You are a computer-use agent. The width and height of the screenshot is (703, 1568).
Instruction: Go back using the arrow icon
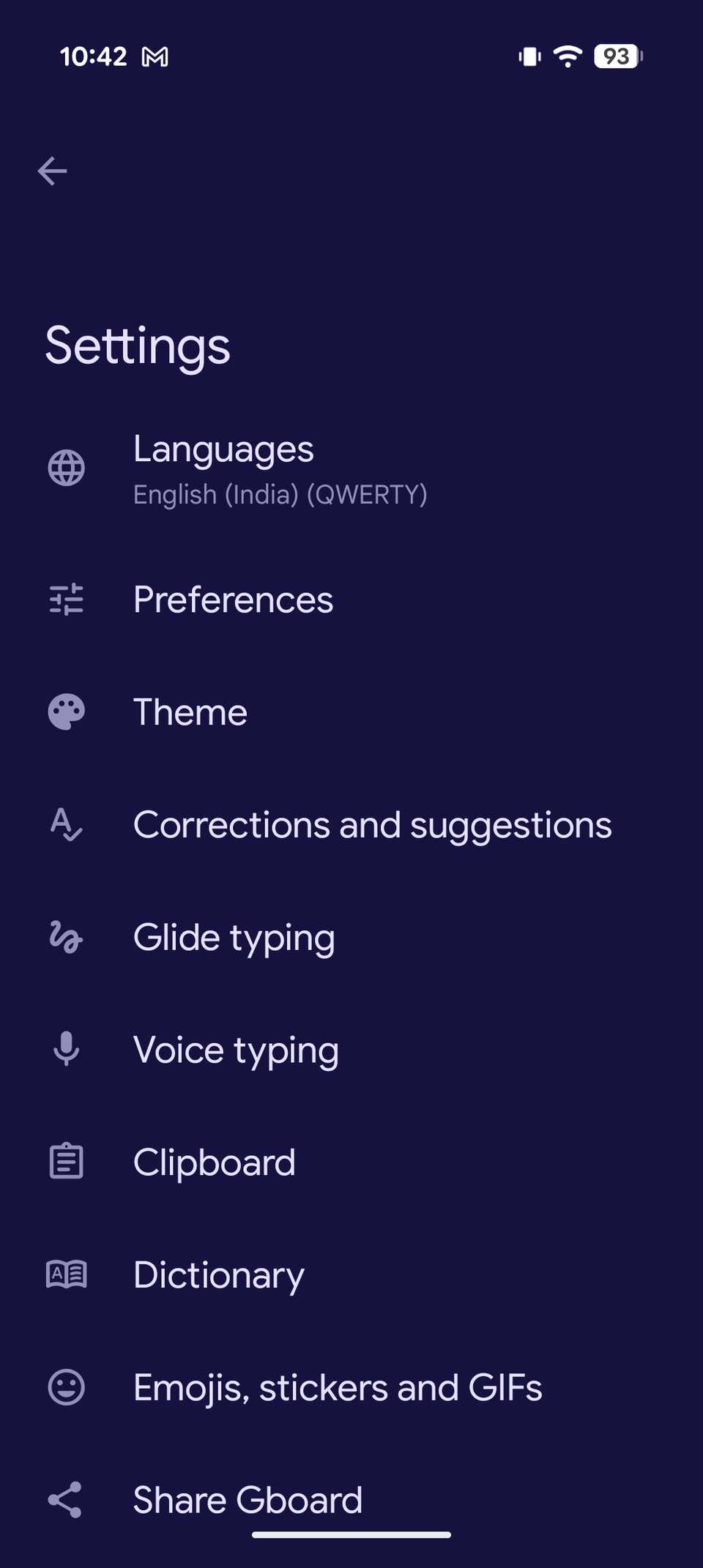(x=53, y=171)
